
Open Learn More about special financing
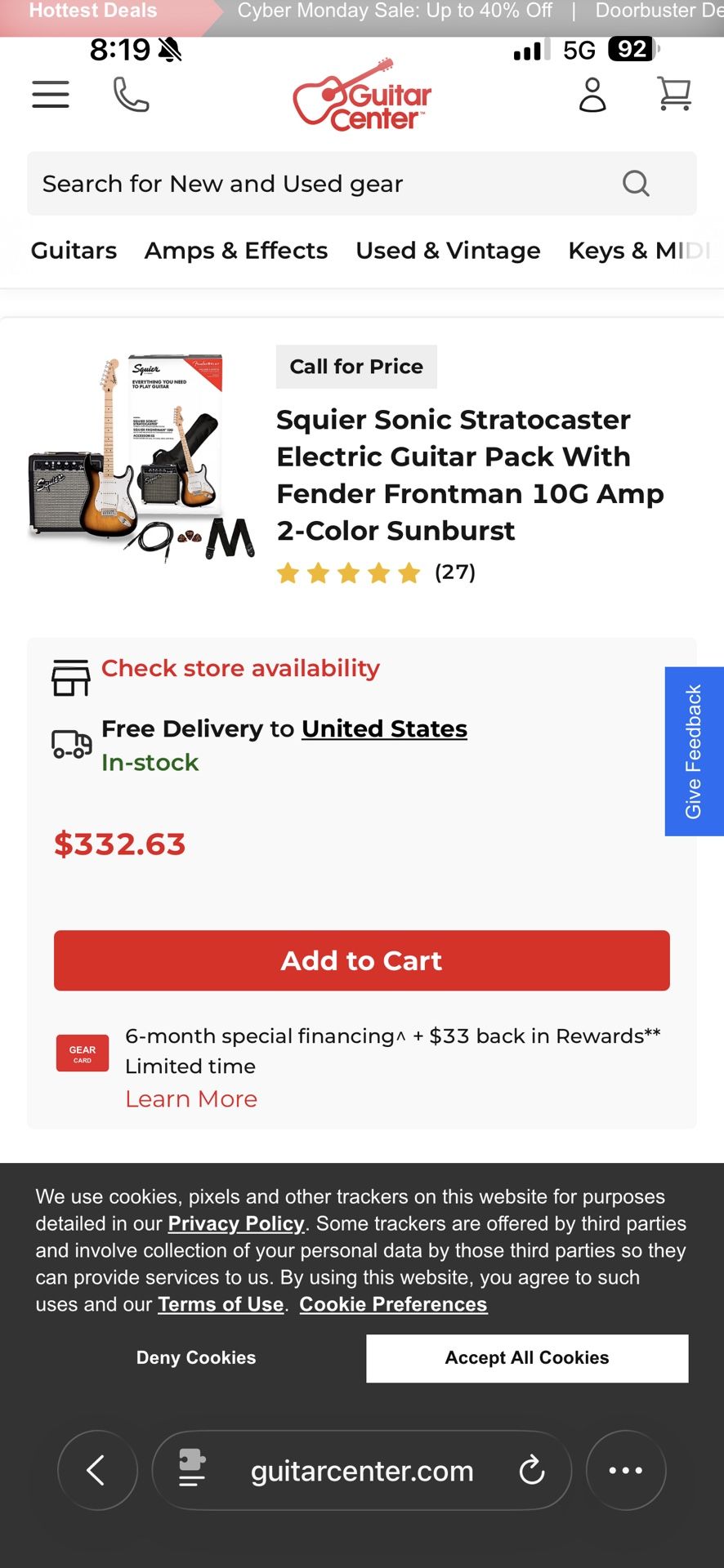tap(190, 1098)
